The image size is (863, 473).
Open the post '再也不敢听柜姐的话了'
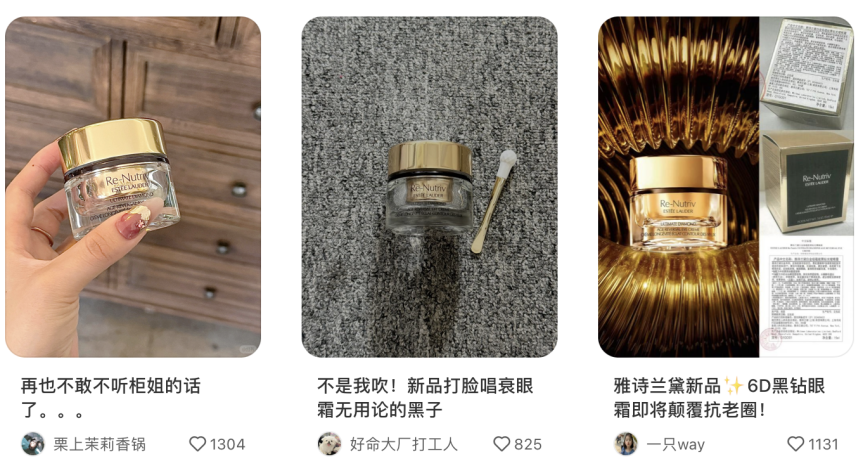coord(132,187)
